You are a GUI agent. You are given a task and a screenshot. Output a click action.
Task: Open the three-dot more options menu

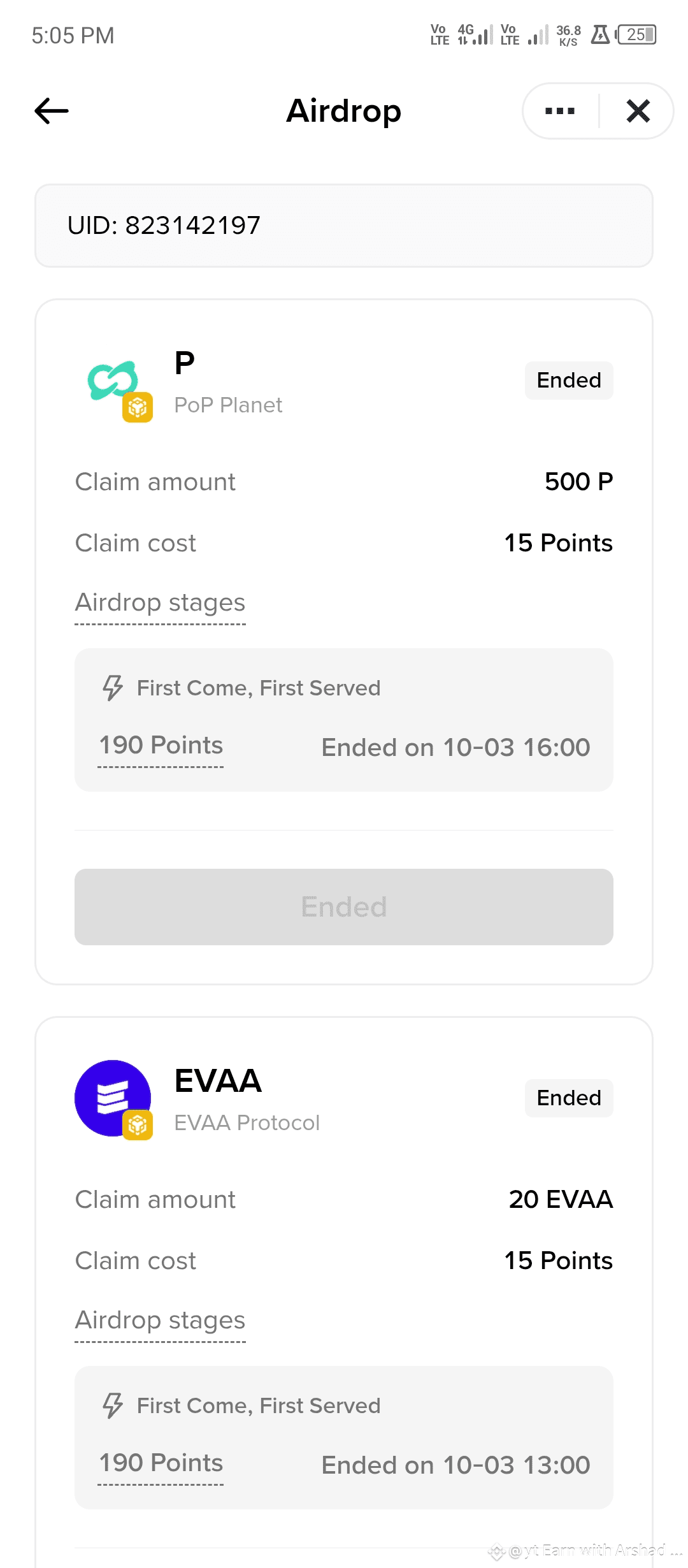(560, 111)
